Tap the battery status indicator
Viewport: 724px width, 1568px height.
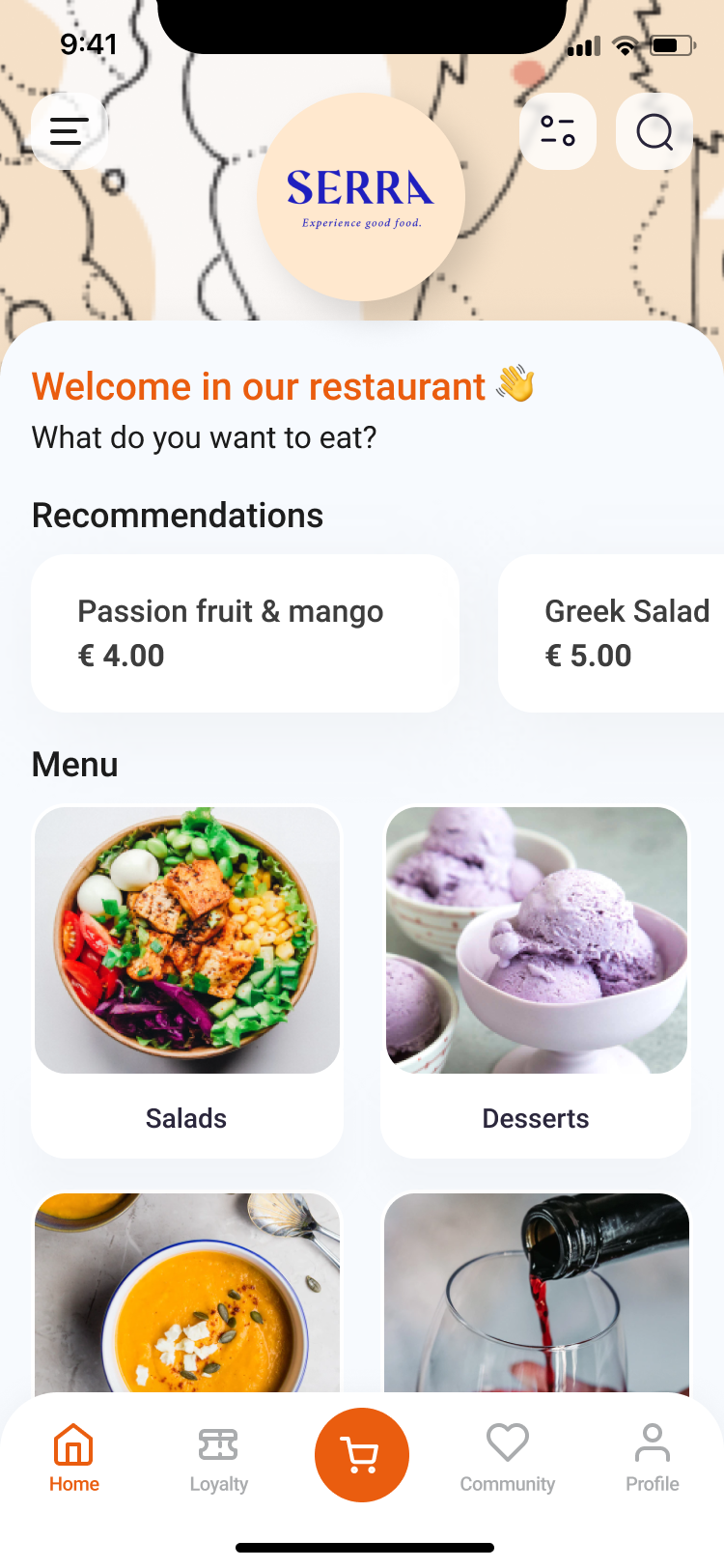coord(668,43)
